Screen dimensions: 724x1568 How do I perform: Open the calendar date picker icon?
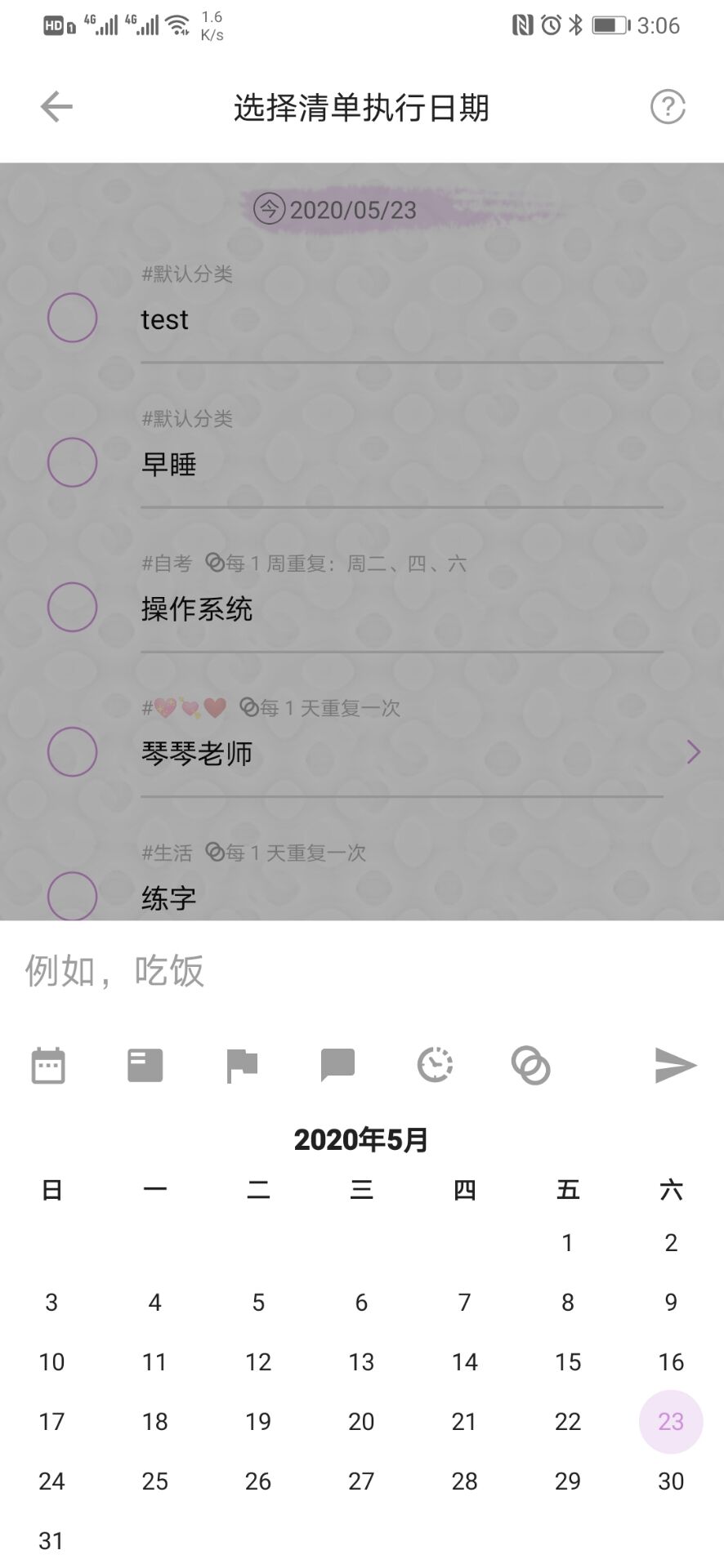pos(48,1065)
